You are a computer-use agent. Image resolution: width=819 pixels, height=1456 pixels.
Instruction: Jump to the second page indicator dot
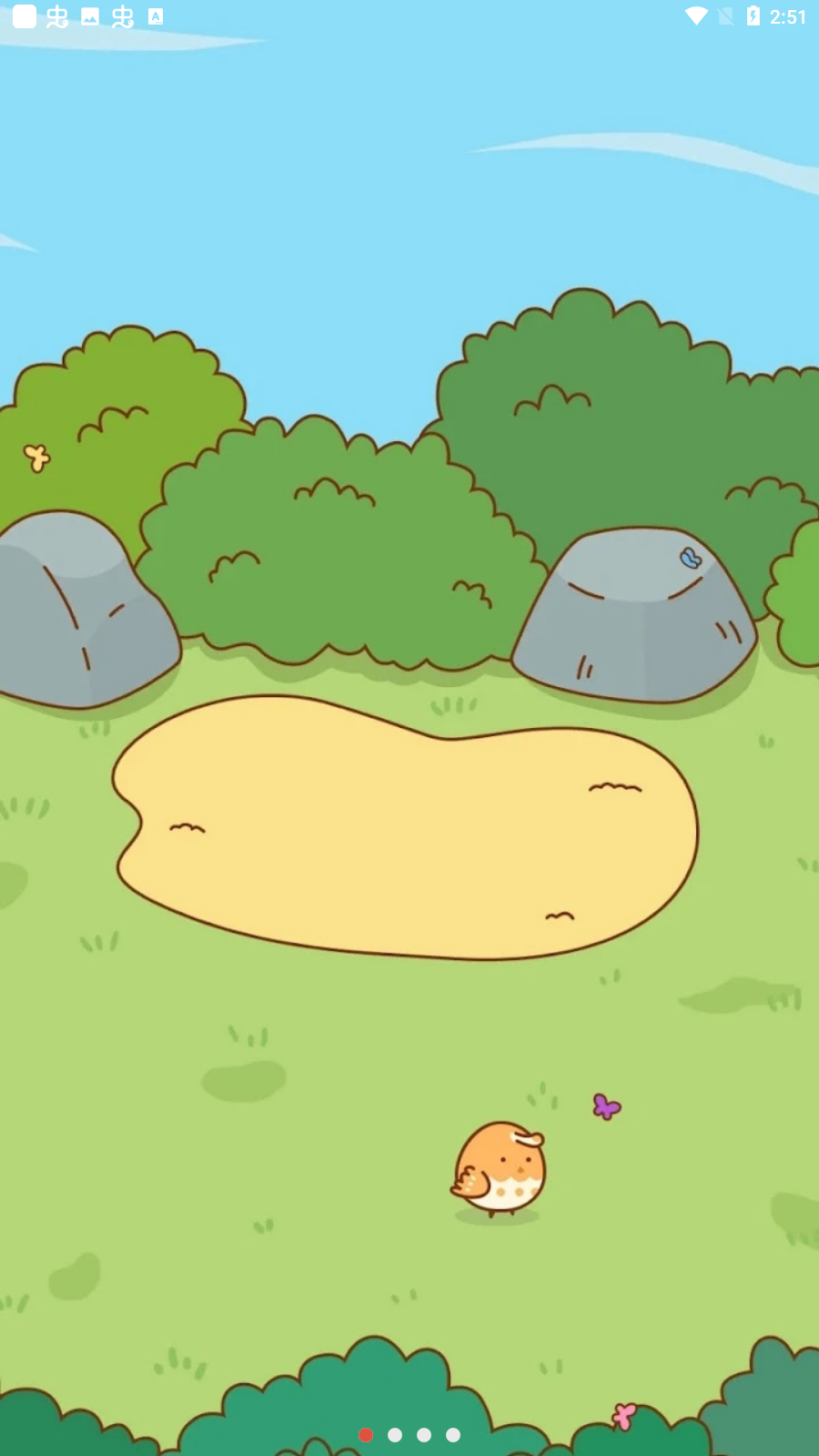(395, 1435)
